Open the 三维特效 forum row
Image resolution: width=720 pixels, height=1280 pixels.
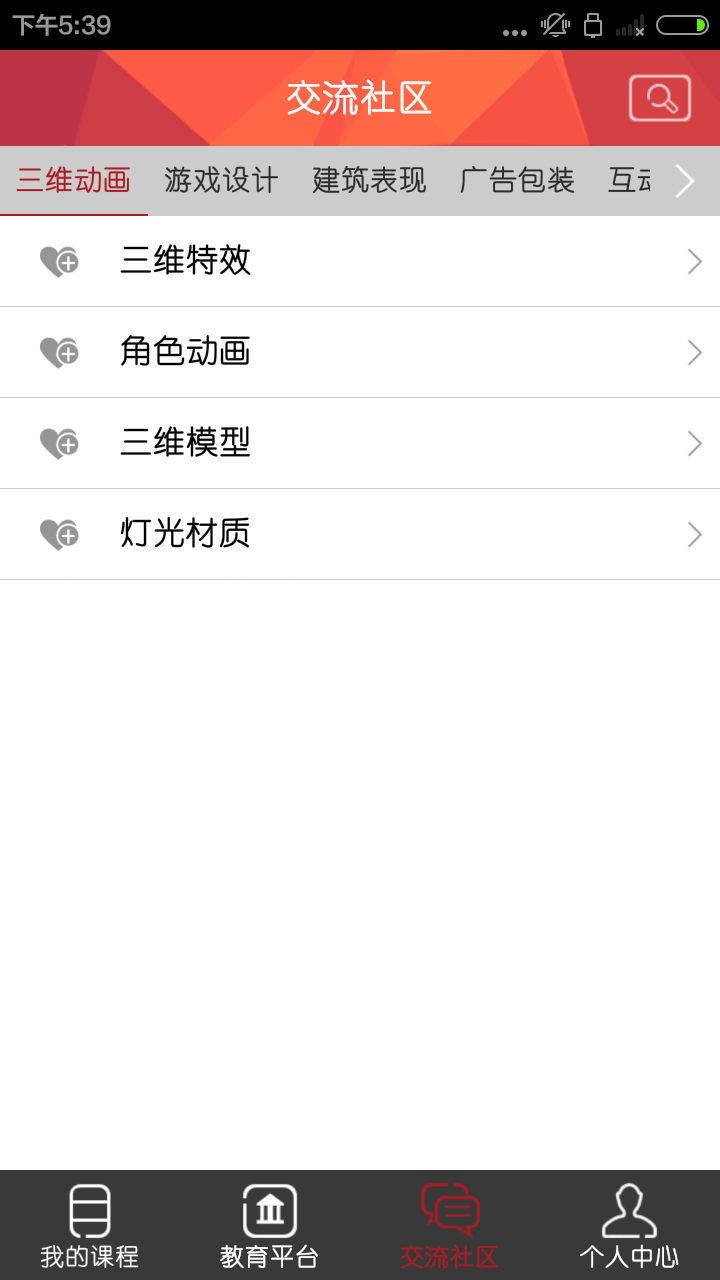pos(400,262)
